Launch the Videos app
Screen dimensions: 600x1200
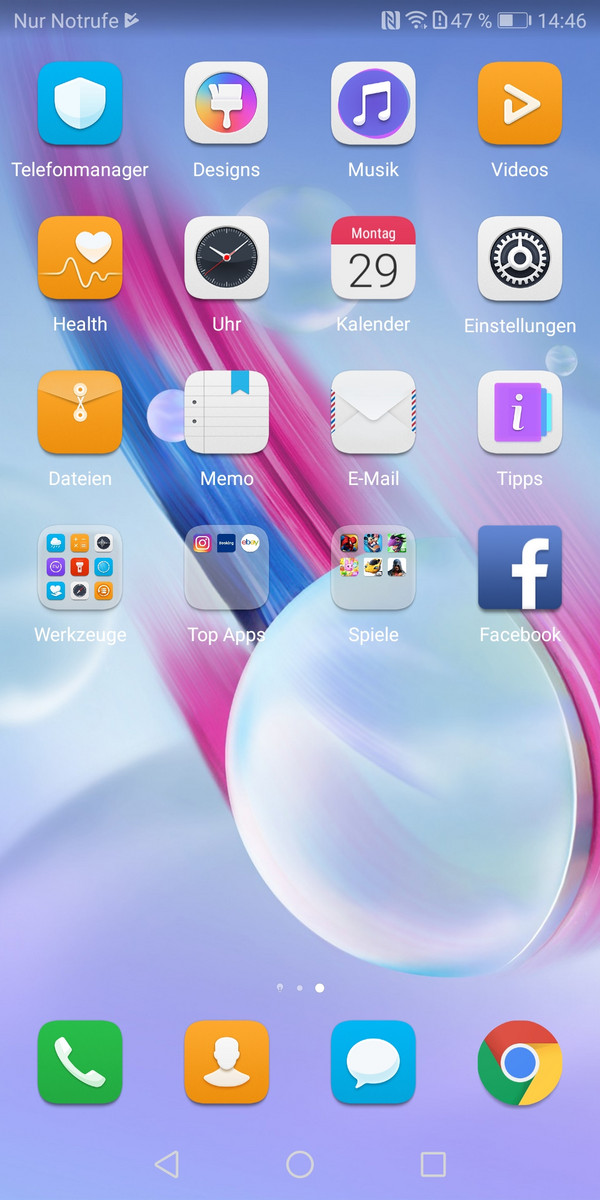coord(520,103)
